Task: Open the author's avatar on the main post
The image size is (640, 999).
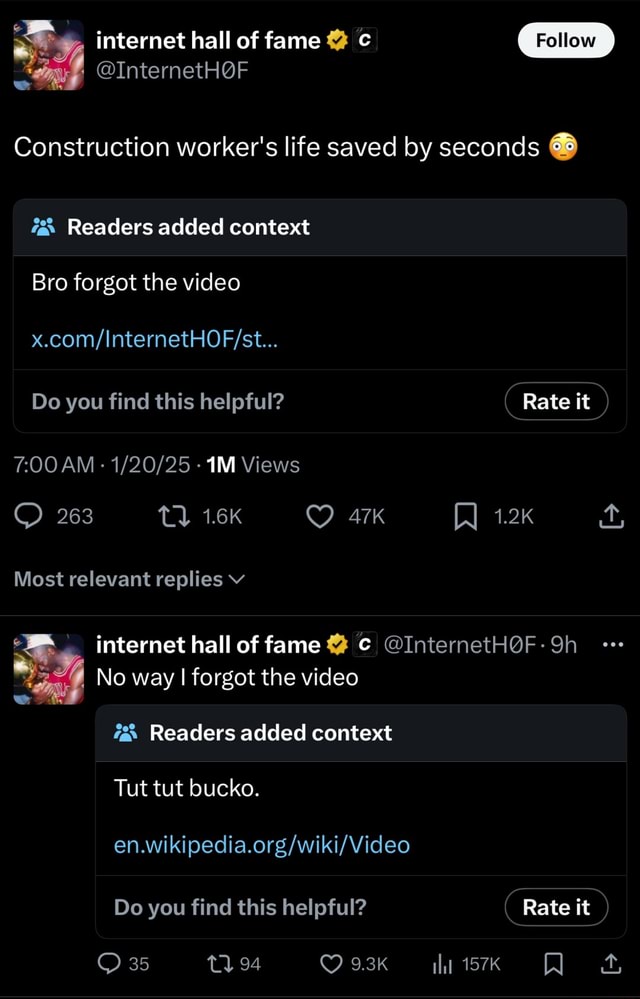Action: click(x=49, y=55)
